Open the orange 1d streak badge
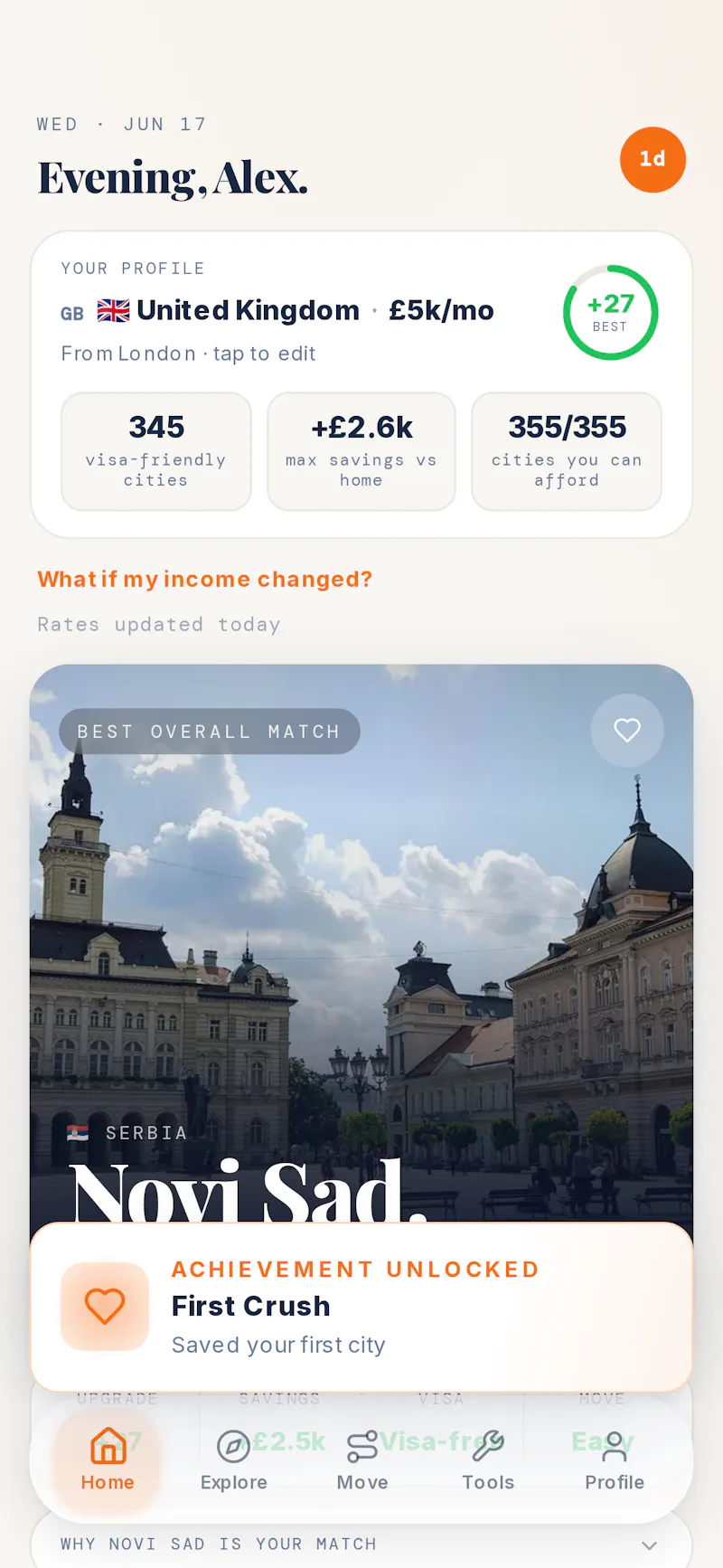Image resolution: width=723 pixels, height=1568 pixels. [x=653, y=159]
